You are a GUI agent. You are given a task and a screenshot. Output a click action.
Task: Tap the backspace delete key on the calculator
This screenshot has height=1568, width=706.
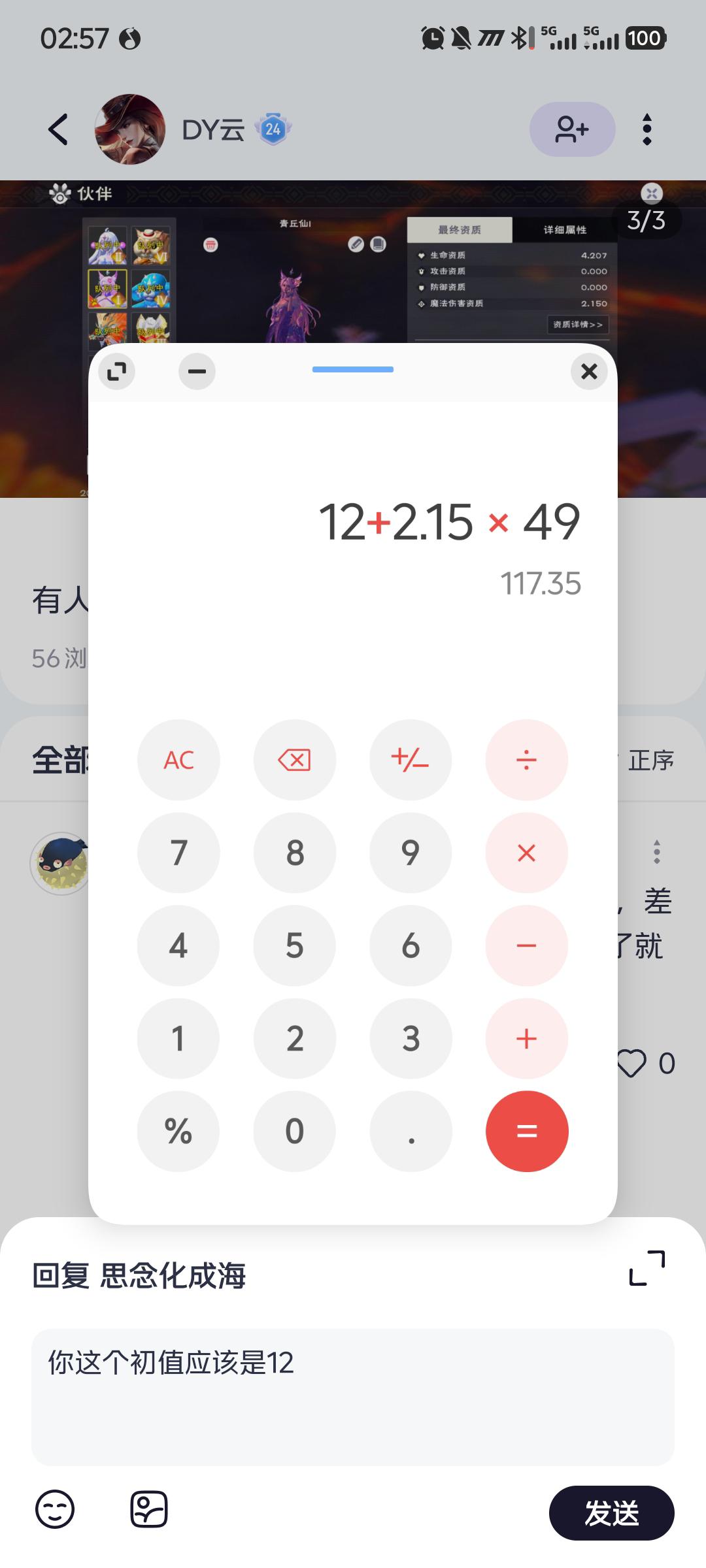294,760
